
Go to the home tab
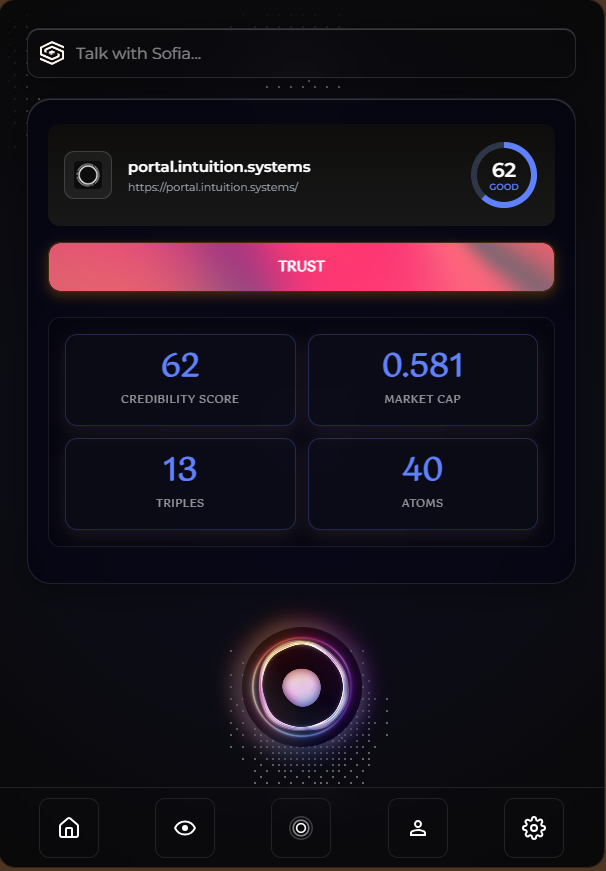pyautogui.click(x=69, y=828)
